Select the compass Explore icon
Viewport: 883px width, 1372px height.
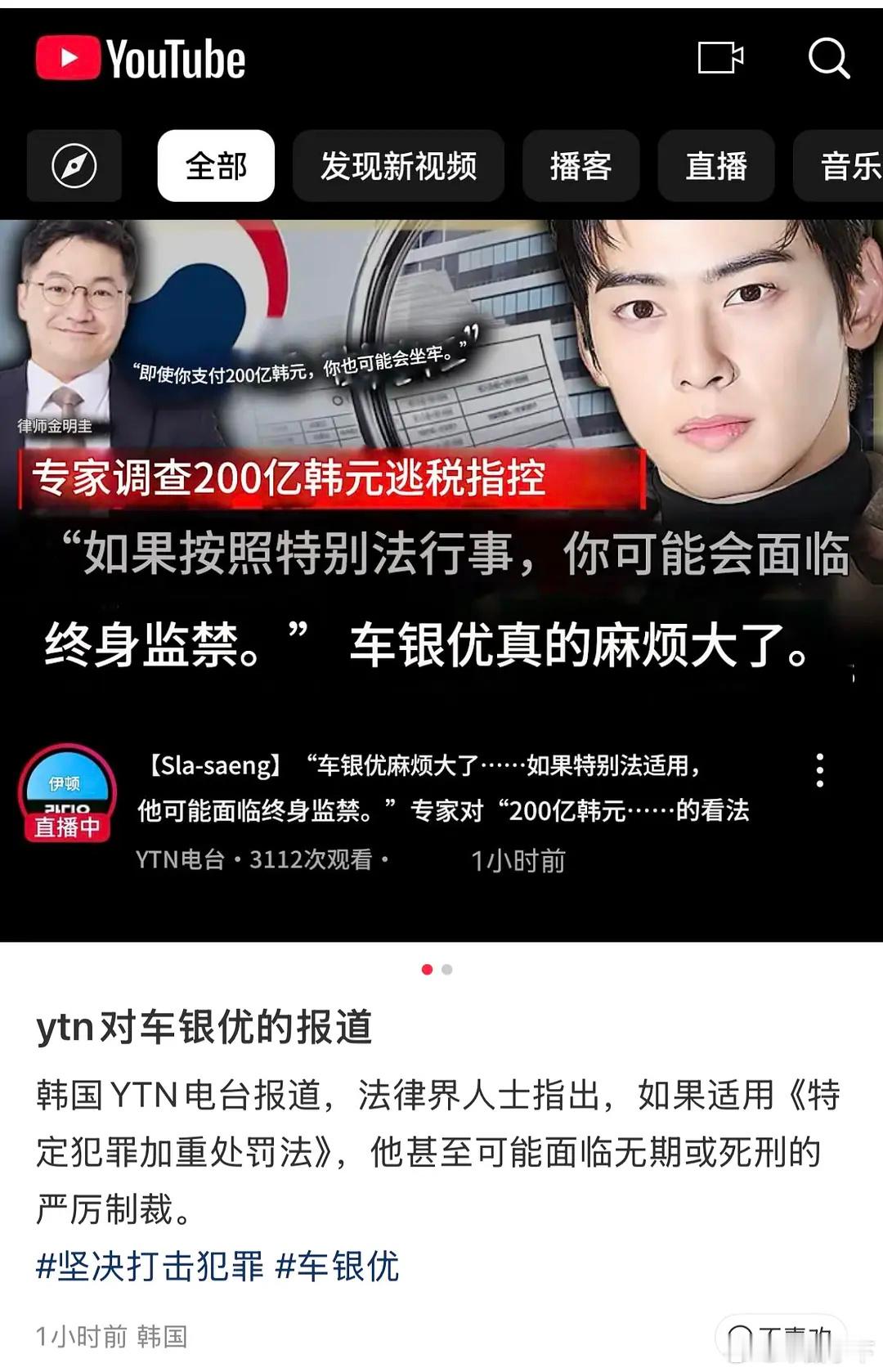click(x=74, y=164)
